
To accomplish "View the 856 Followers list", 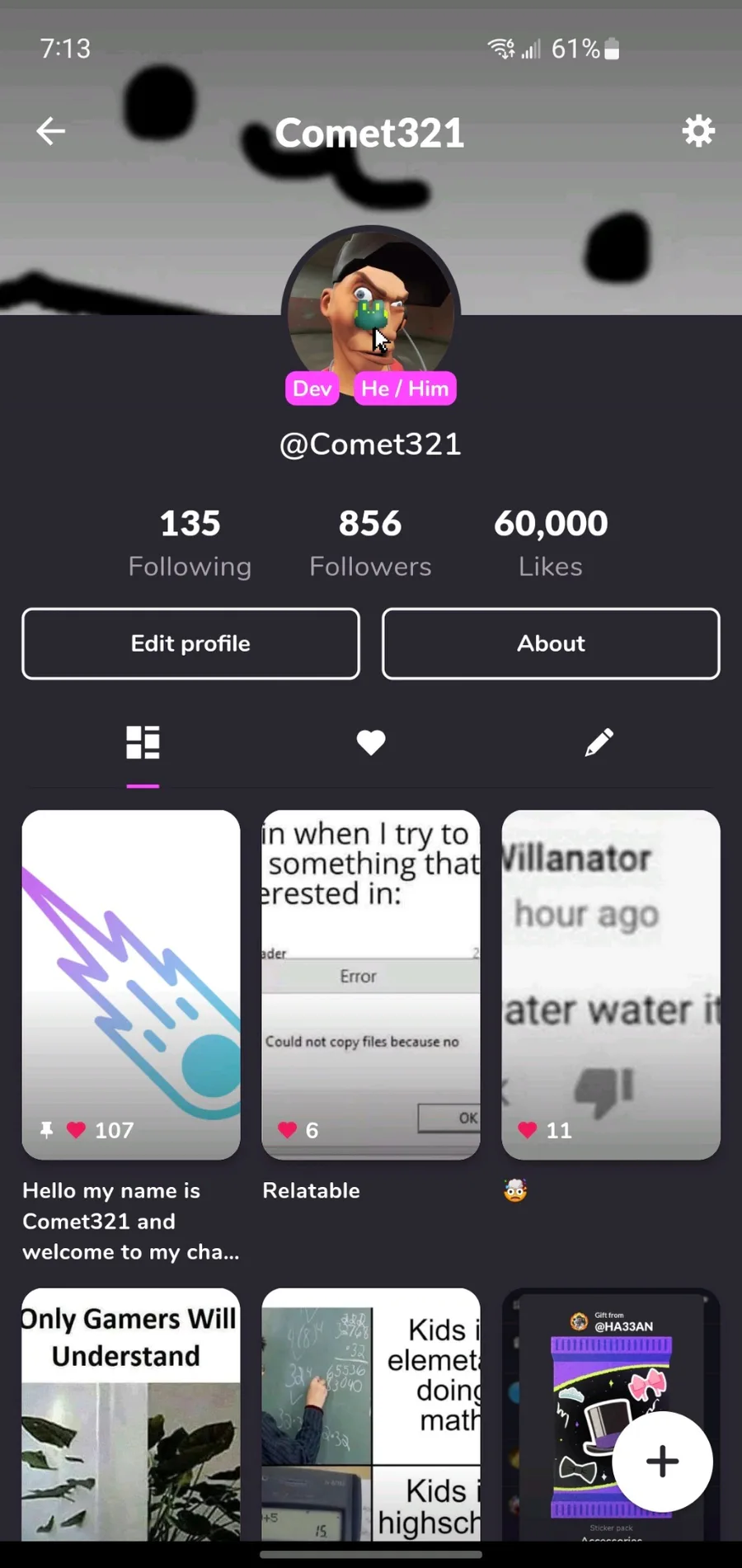I will point(370,543).
